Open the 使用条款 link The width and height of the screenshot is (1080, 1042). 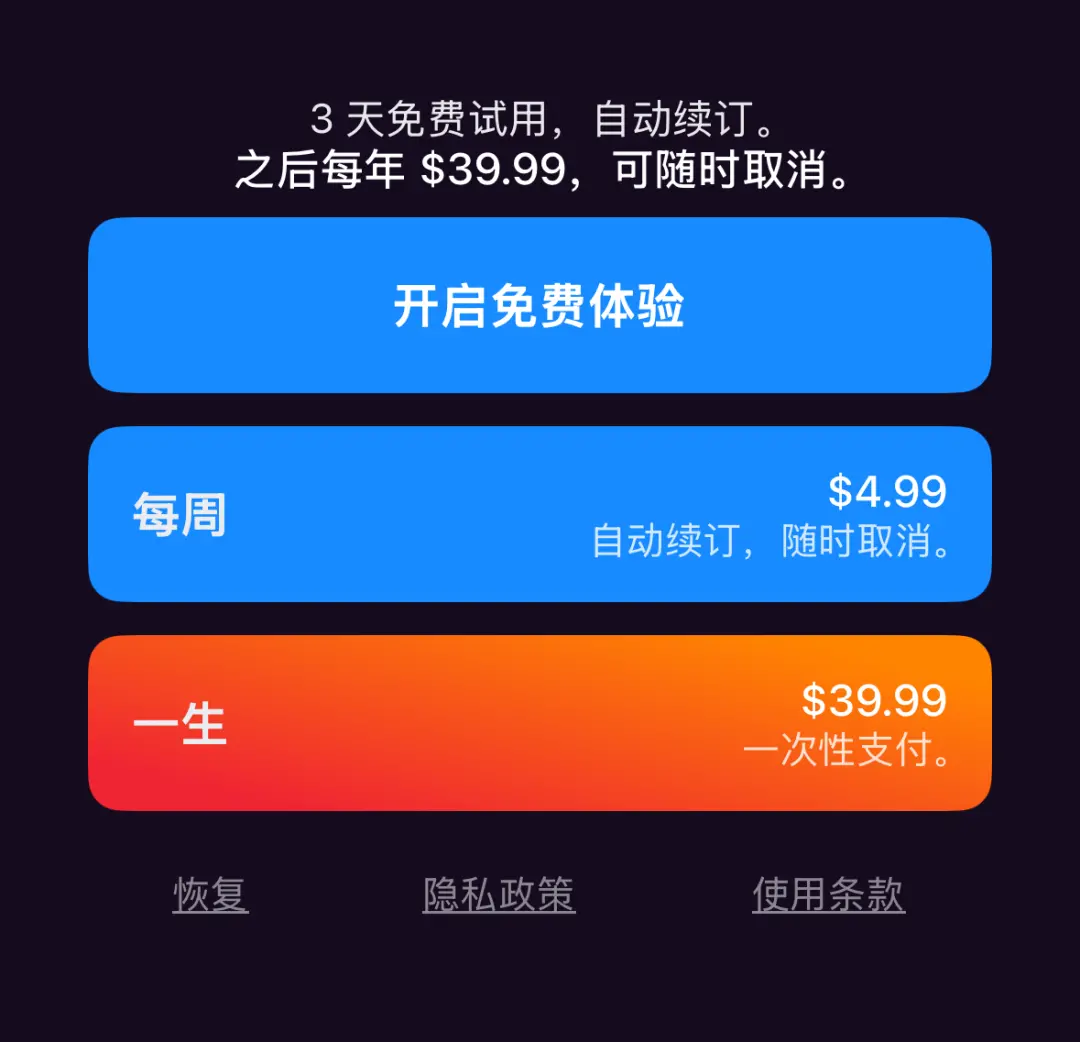(x=828, y=894)
